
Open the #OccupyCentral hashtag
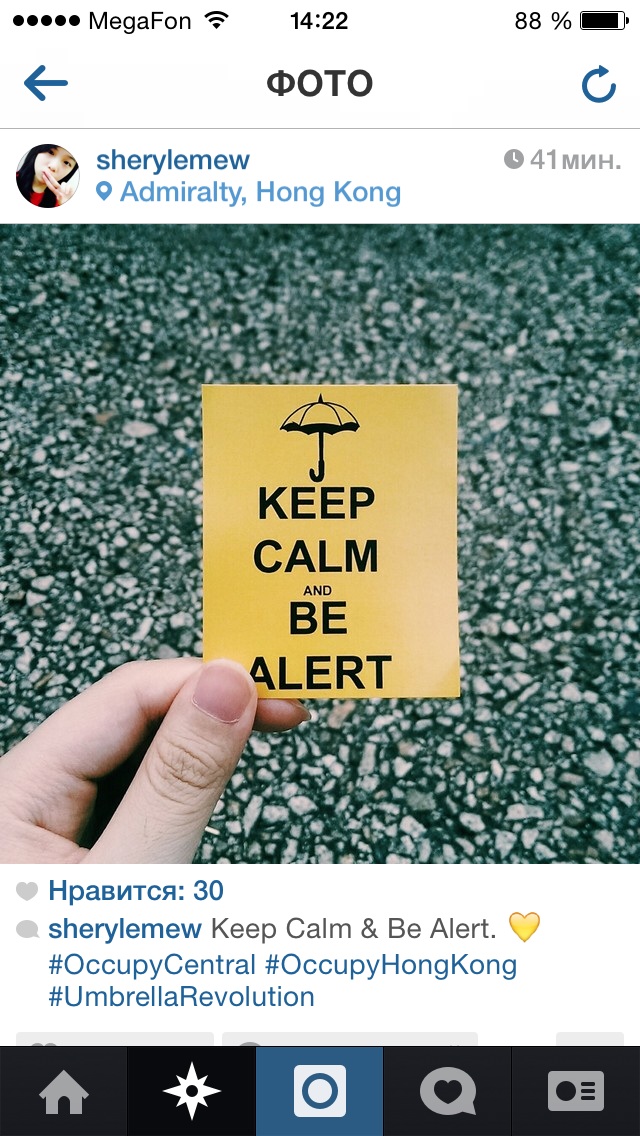pos(152,965)
